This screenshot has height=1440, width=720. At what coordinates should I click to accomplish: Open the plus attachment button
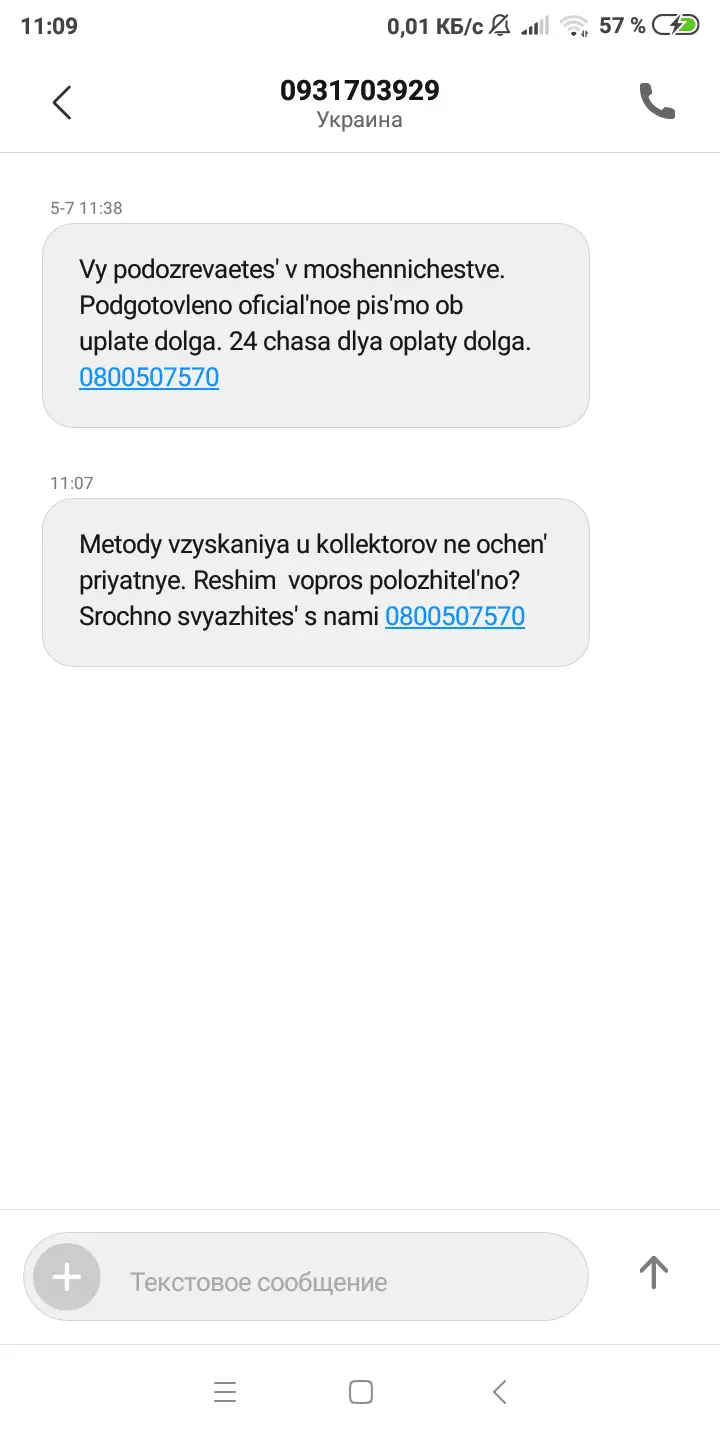pos(67,1277)
